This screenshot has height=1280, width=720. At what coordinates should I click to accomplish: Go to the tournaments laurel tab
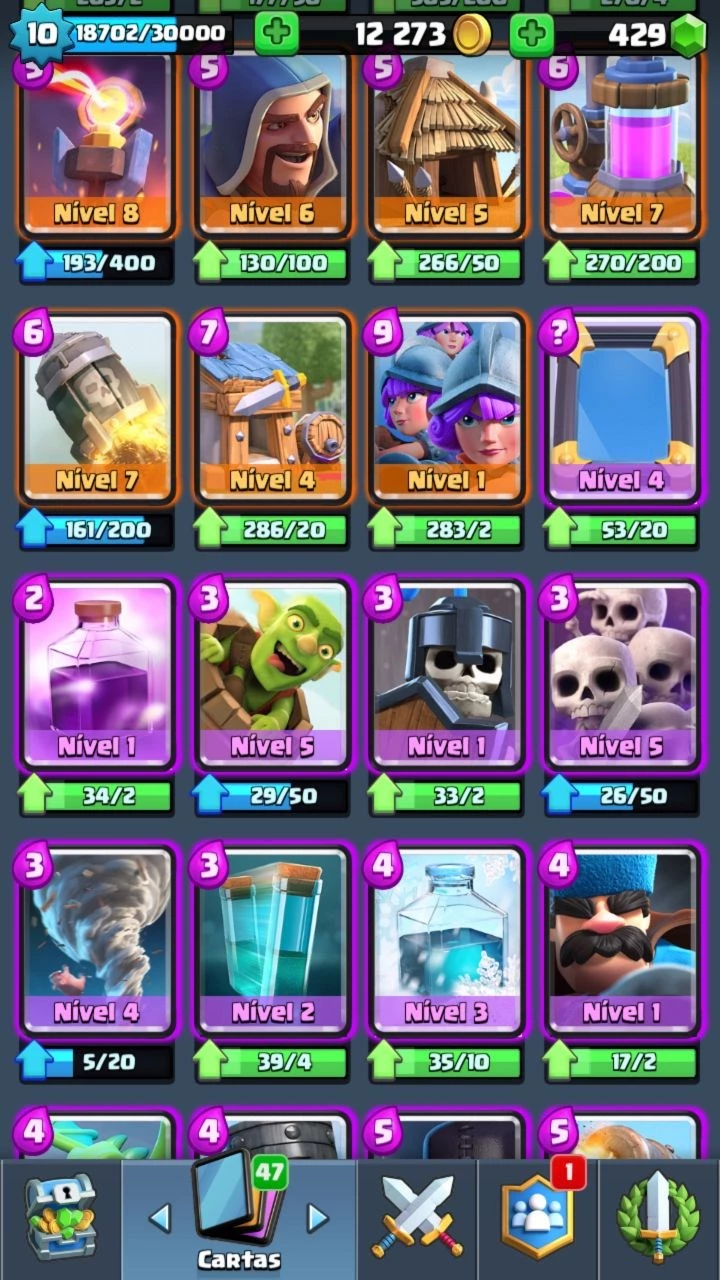(659, 1216)
